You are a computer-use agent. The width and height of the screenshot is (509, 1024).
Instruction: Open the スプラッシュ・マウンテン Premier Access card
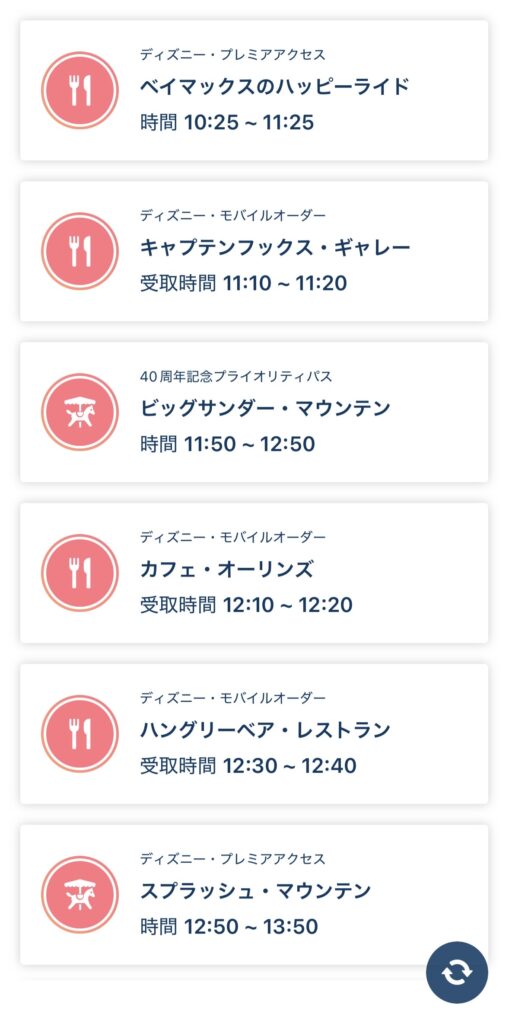254,895
